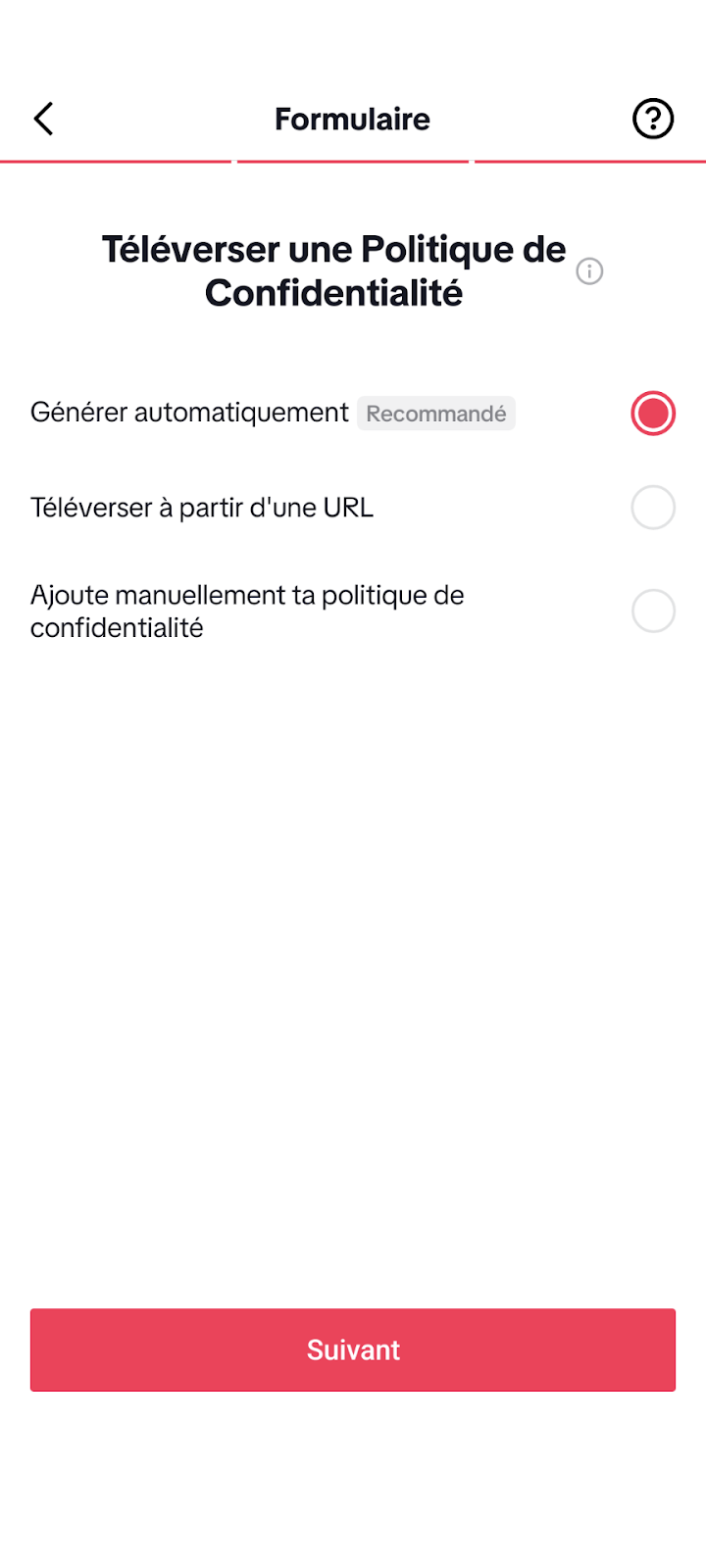The height and width of the screenshot is (1568, 706).
Task: Go back using the arrow icon
Action: point(43,119)
